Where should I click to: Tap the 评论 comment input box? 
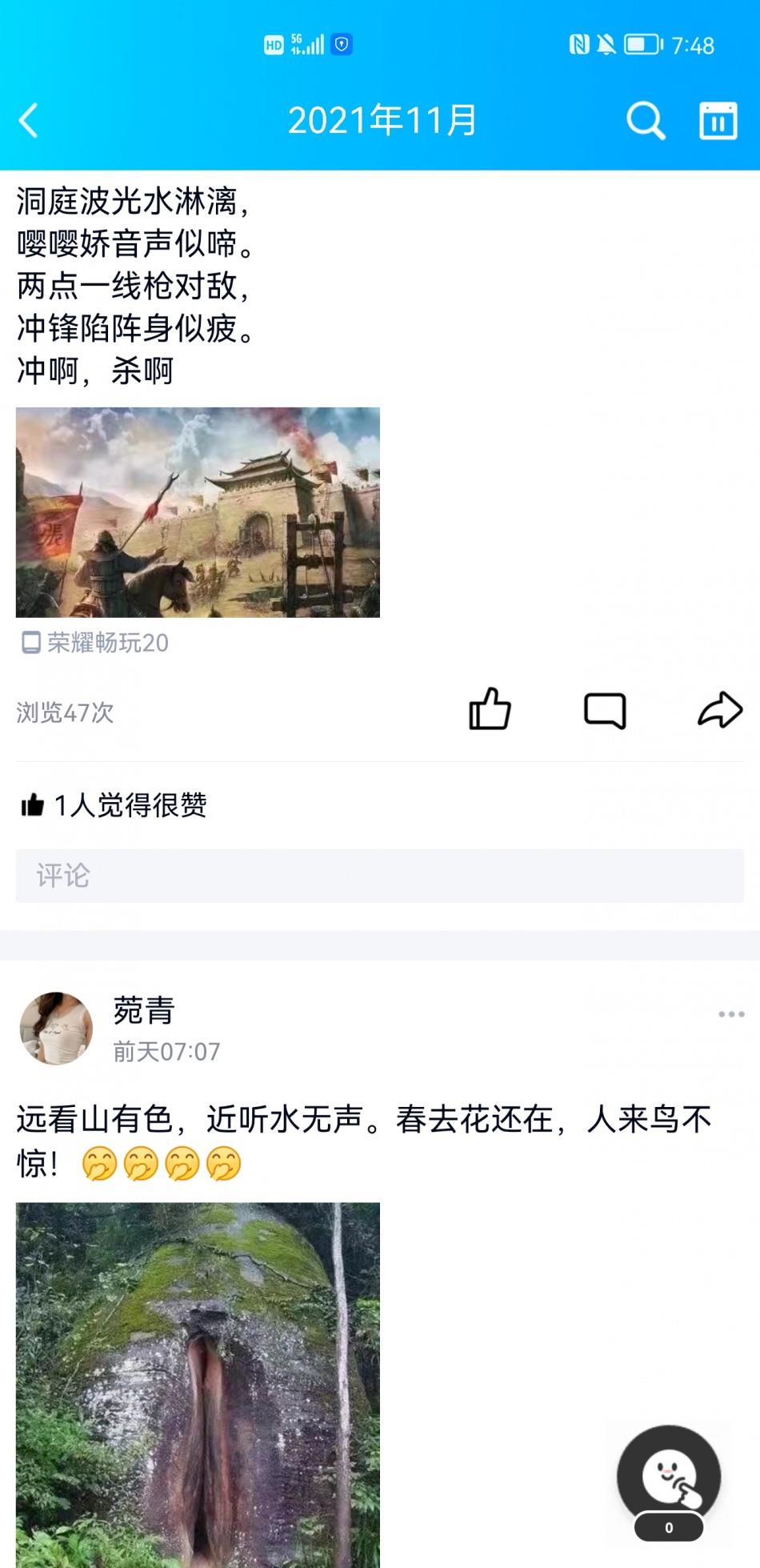(x=380, y=876)
